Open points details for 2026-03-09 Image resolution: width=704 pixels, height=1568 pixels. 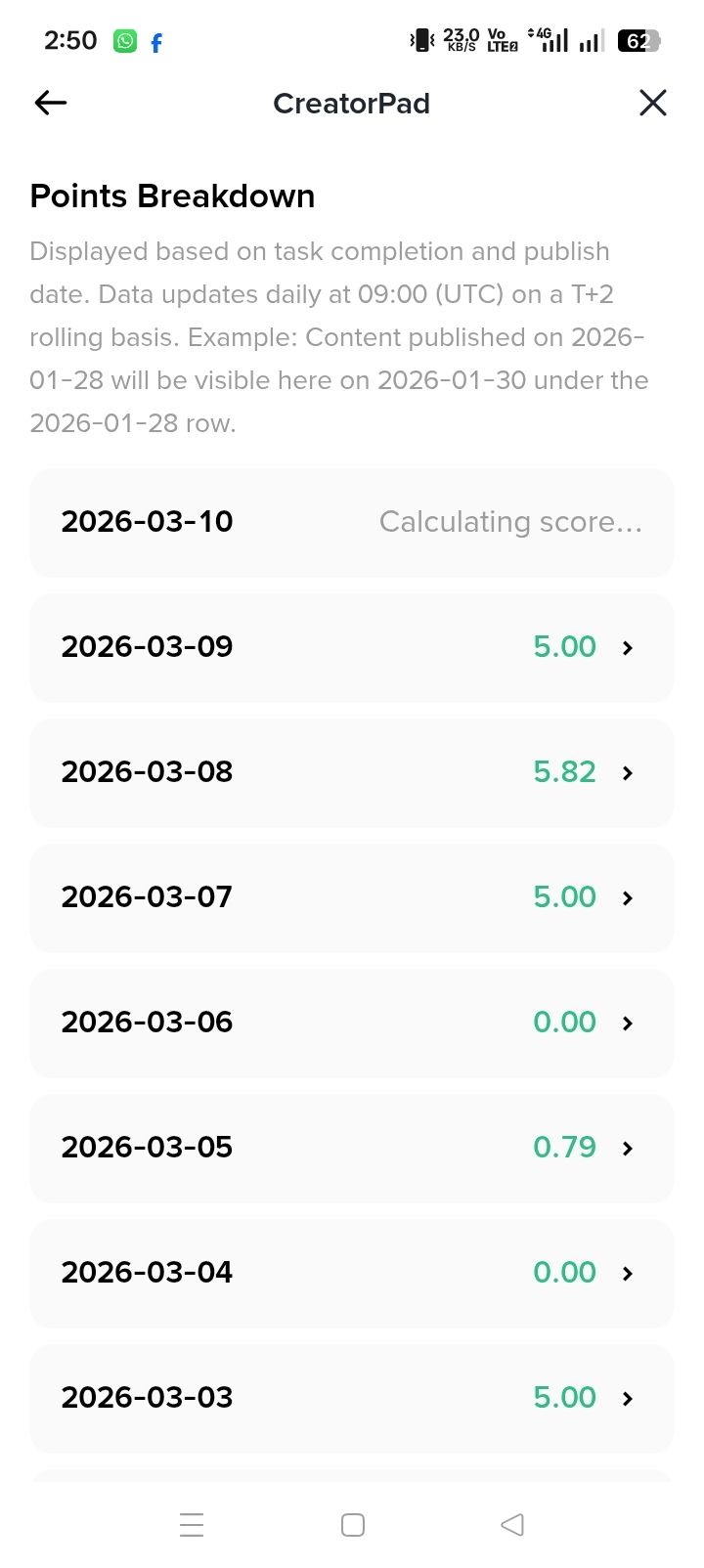pos(352,647)
